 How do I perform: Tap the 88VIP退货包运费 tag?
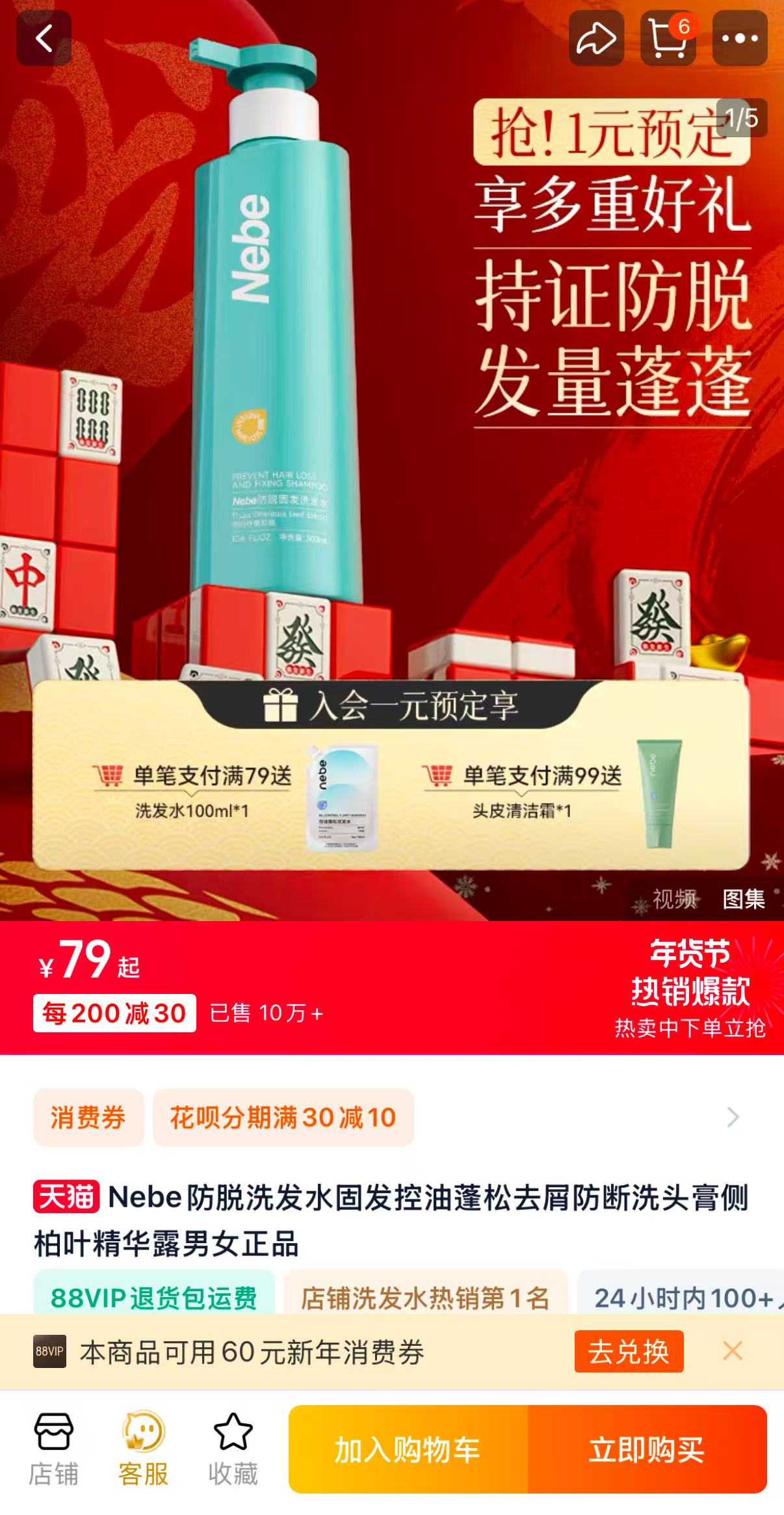154,1298
